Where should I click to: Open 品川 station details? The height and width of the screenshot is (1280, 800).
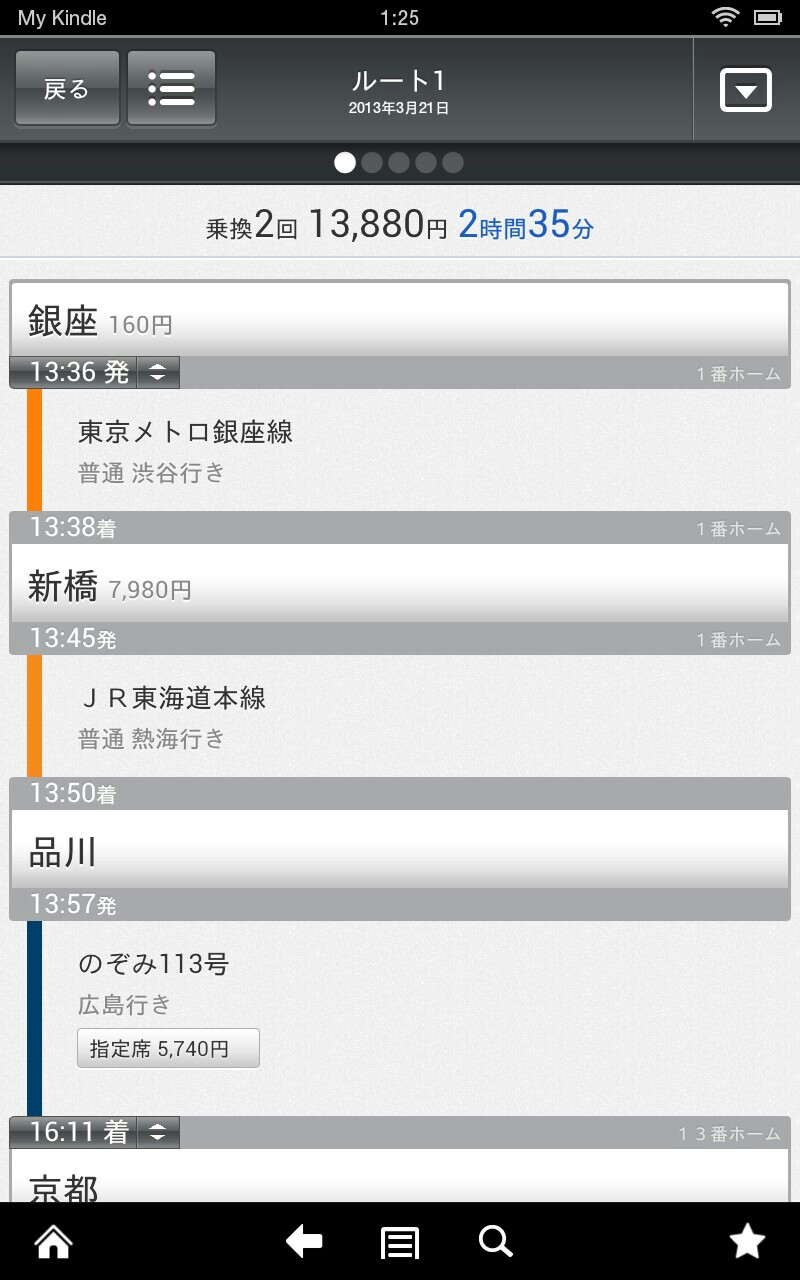click(400, 850)
